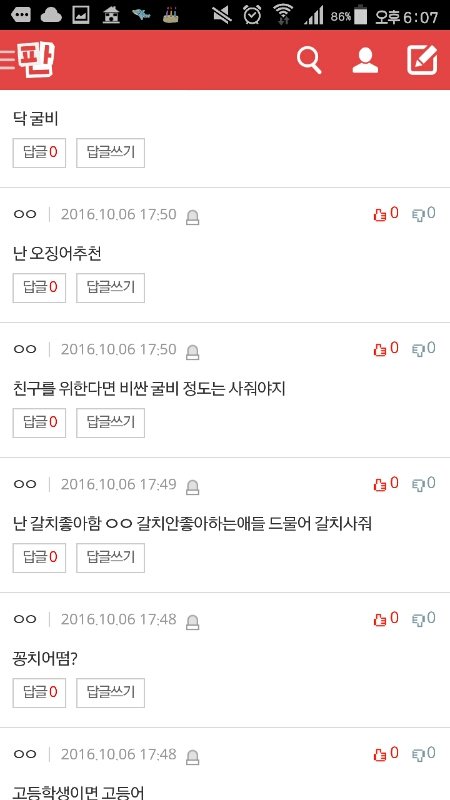Open the hamburger menu beside the Pann logo

pyautogui.click(x=8, y=60)
